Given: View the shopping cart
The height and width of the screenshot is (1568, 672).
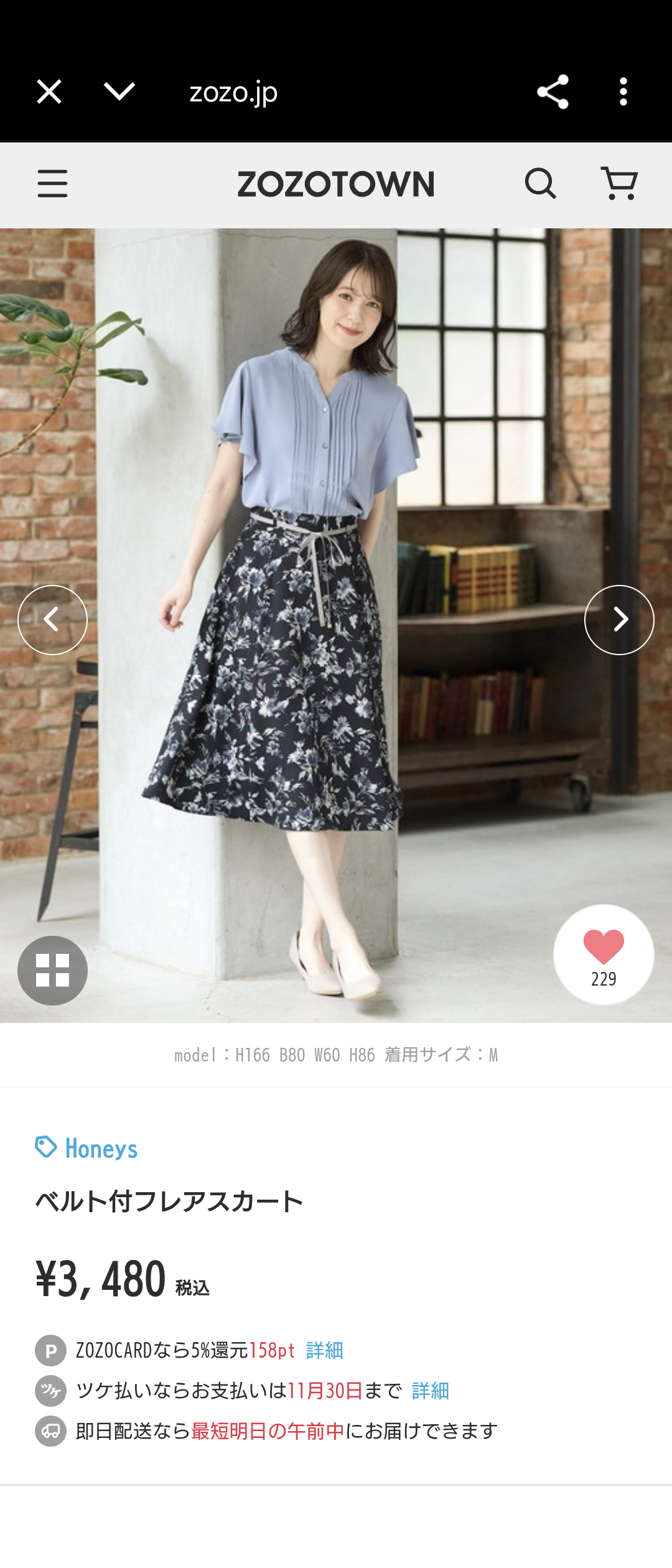Looking at the screenshot, I should pyautogui.click(x=619, y=184).
